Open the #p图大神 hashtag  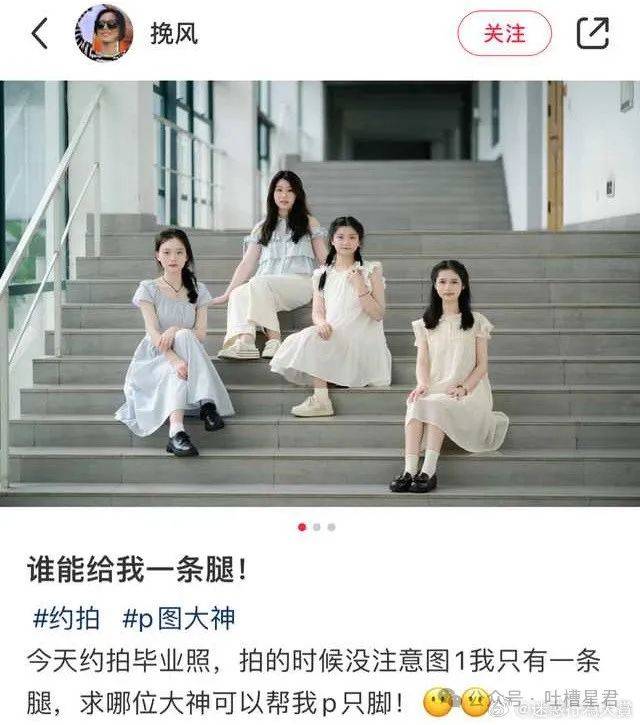178,618
